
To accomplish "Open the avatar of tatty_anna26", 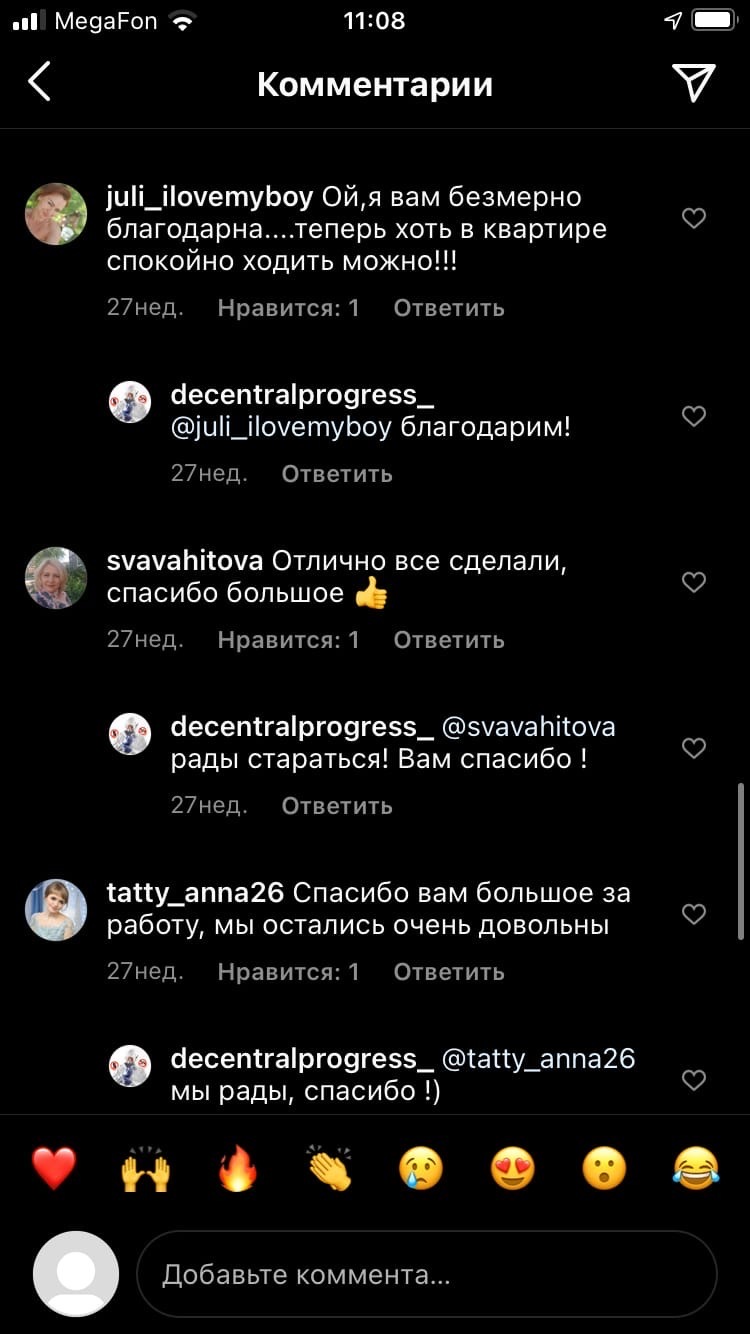I will coord(56,910).
